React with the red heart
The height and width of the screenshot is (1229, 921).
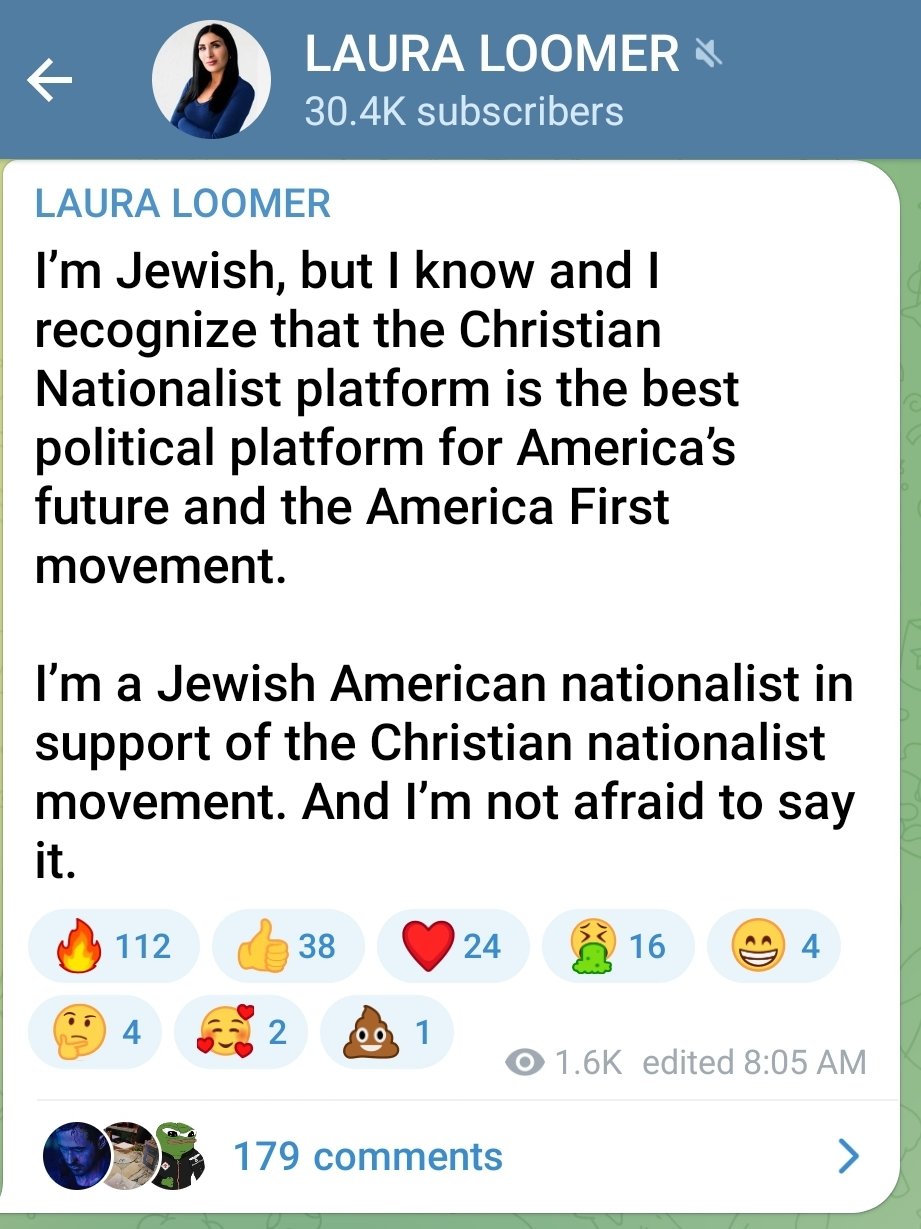pyautogui.click(x=452, y=945)
